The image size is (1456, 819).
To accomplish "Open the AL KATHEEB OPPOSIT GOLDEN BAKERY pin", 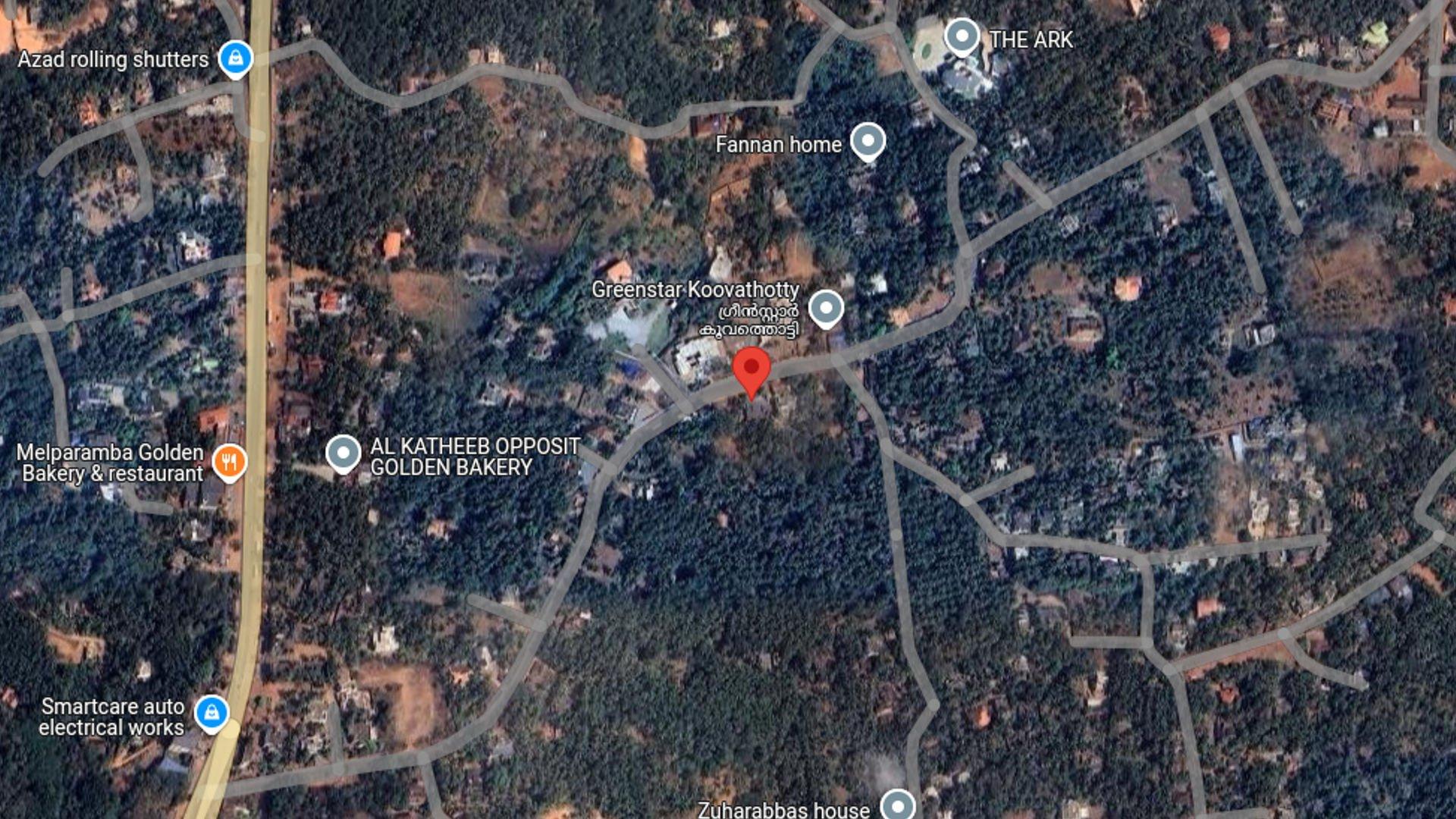I will [343, 453].
